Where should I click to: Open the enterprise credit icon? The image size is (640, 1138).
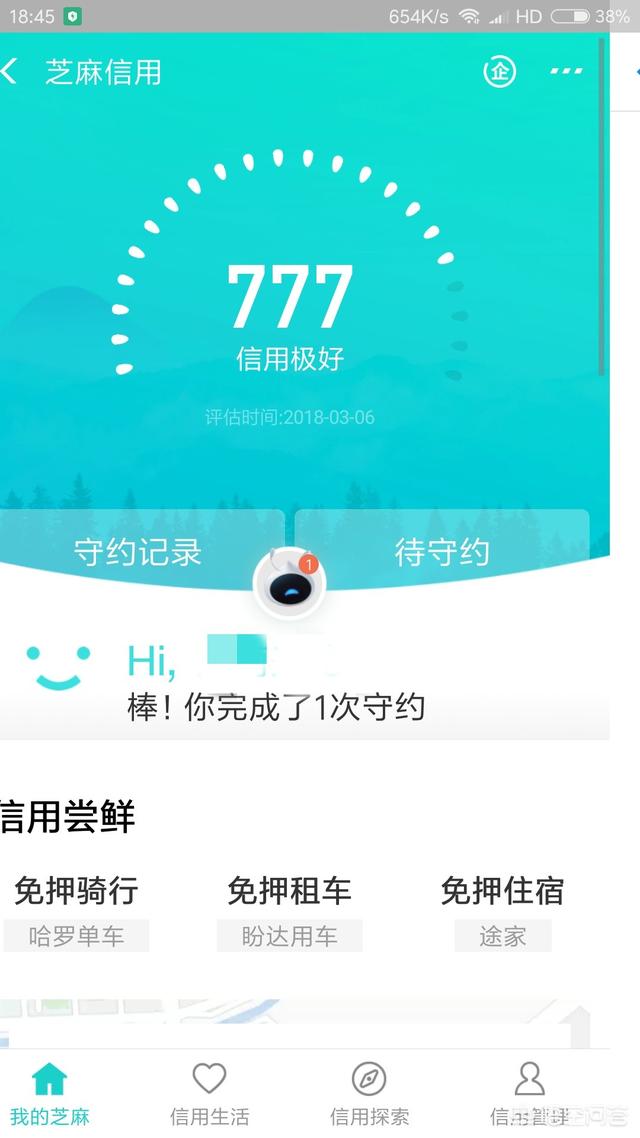point(500,71)
